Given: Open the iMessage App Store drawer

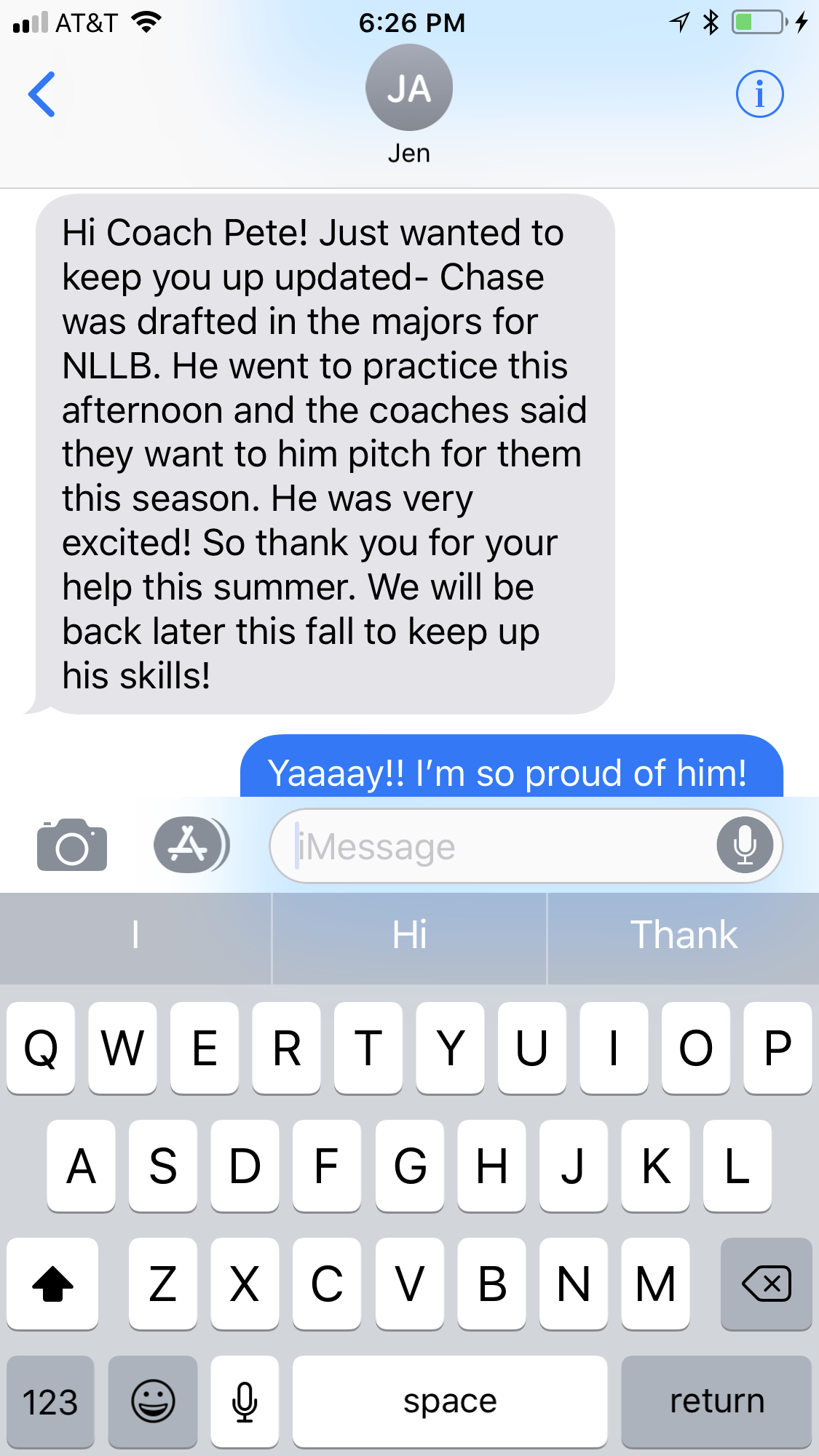Looking at the screenshot, I should coord(191,845).
